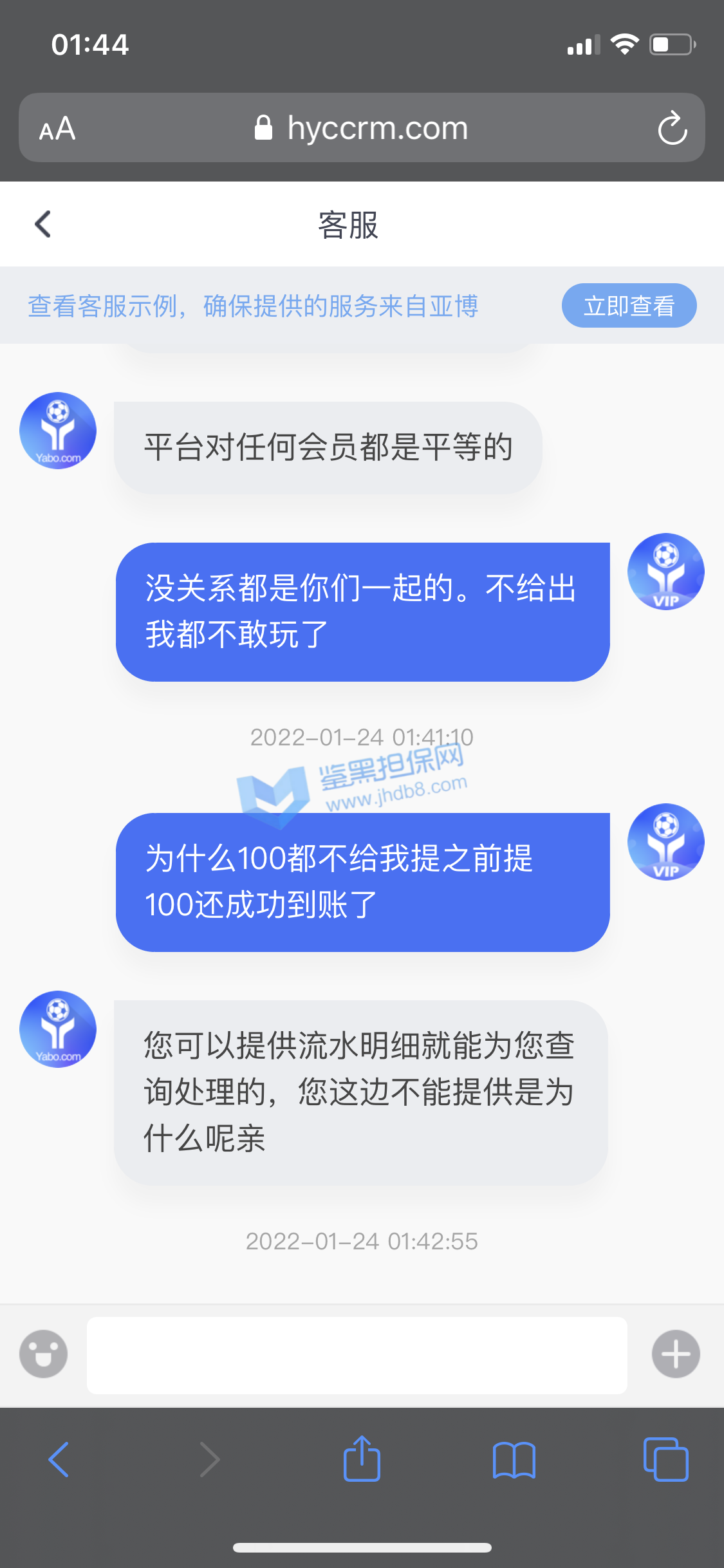Show open Safari tabs

click(665, 1459)
